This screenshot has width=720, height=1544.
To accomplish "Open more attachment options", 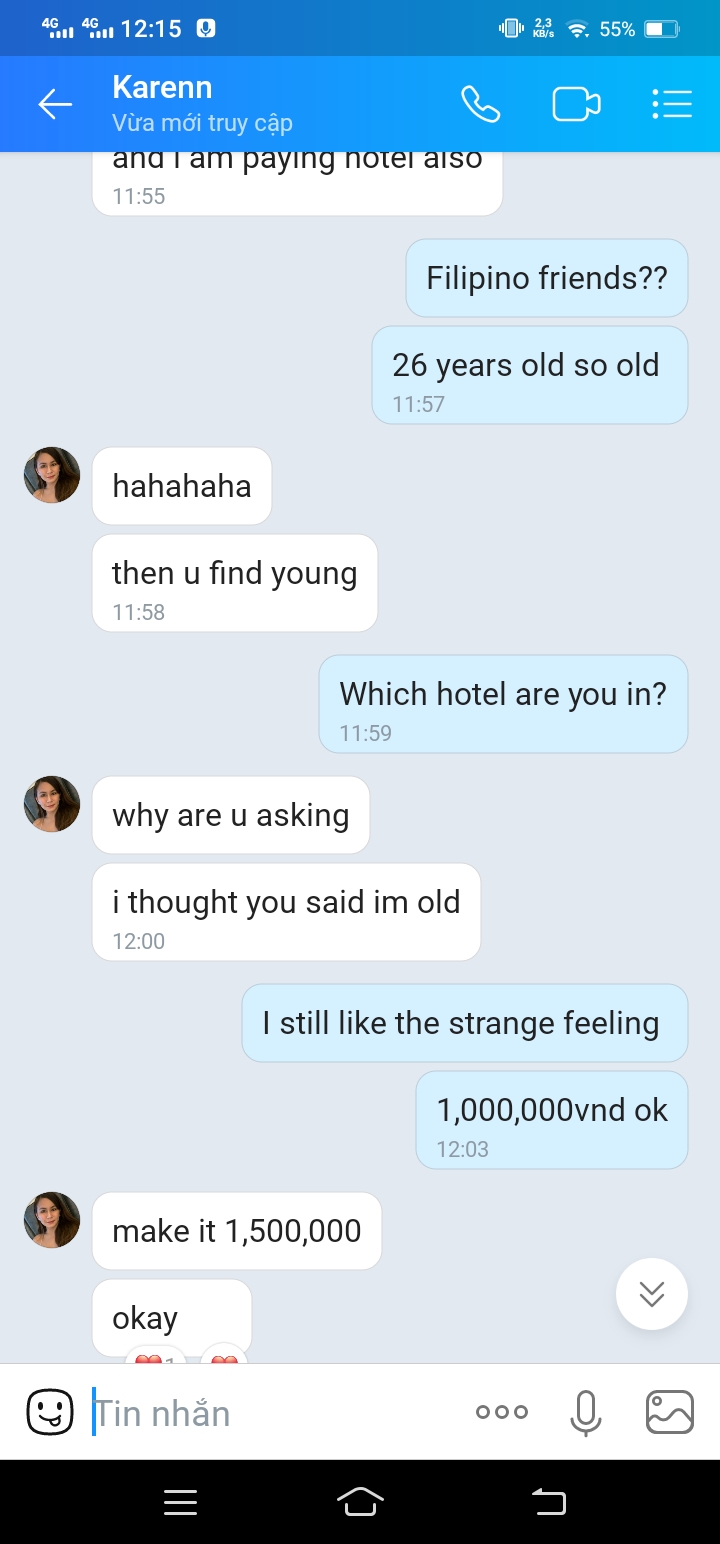I will 502,1413.
